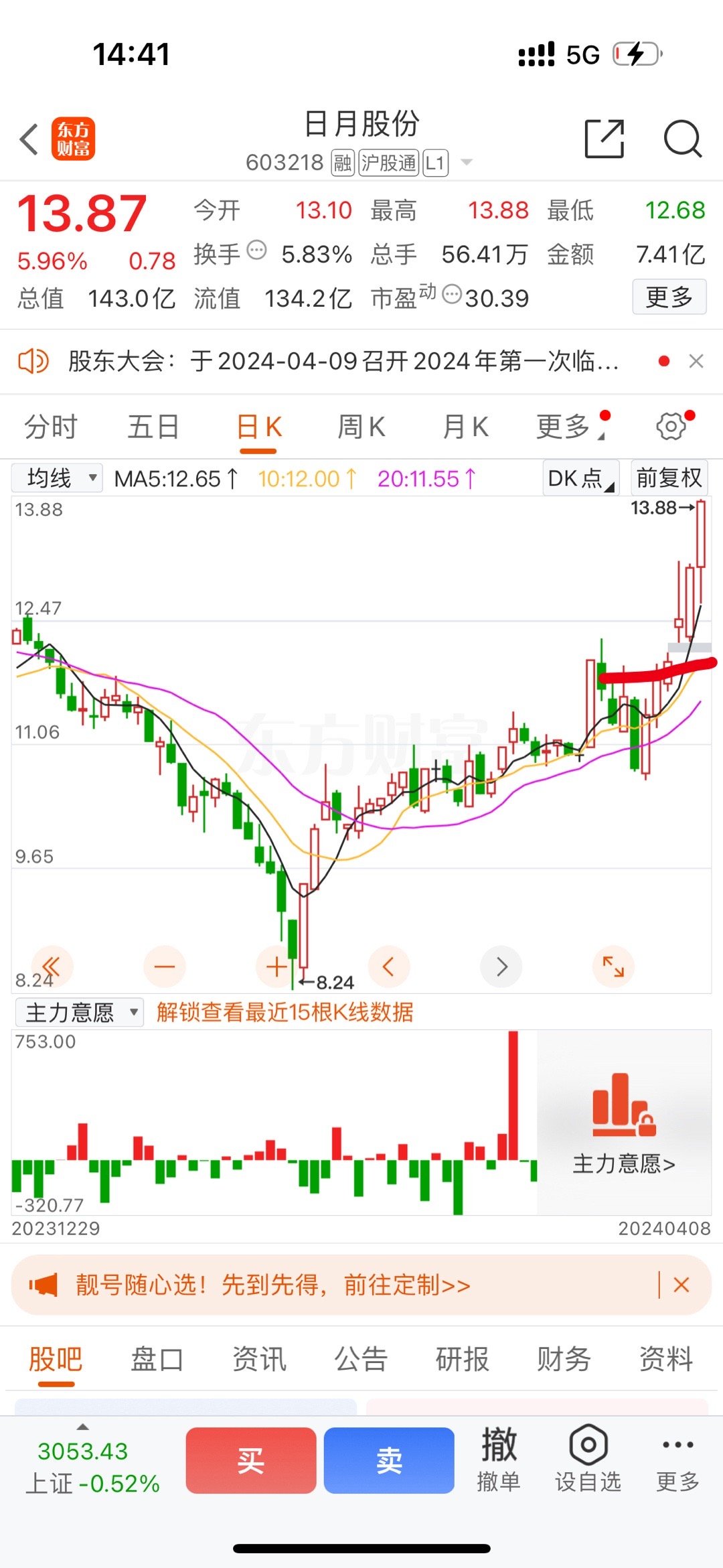Tap 更多 to show more quote details
This screenshot has width=723, height=1568.
(x=669, y=297)
